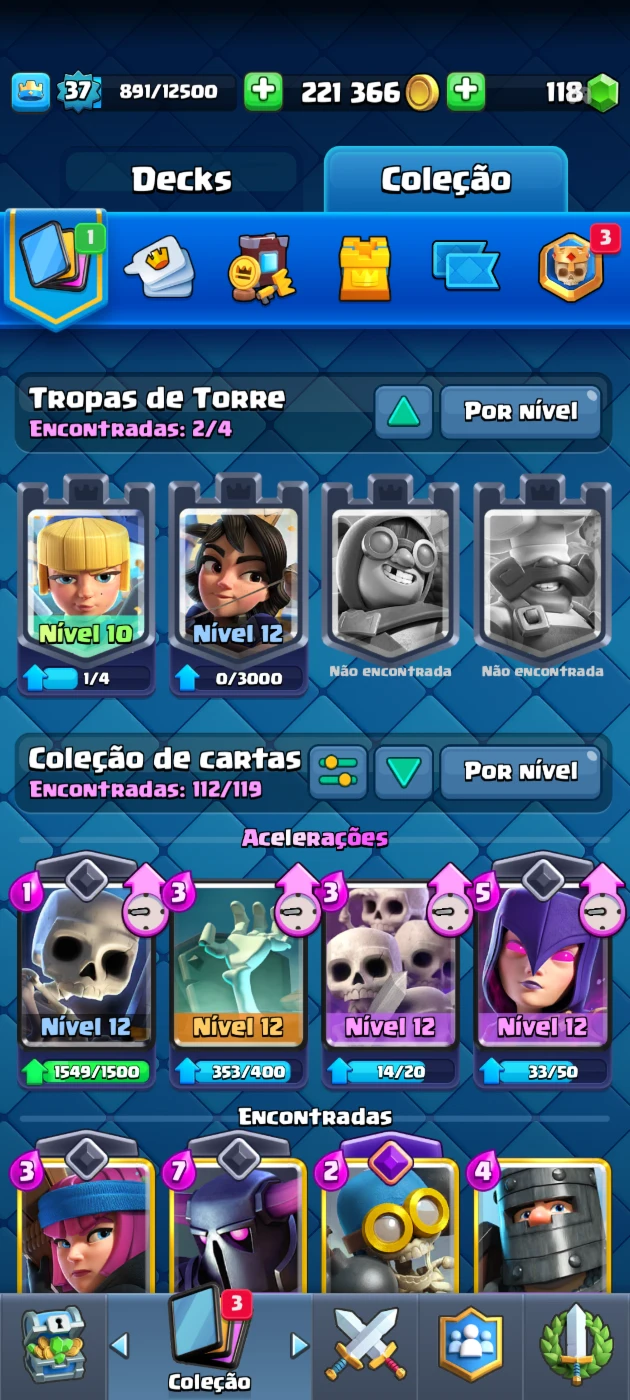Go to the battle crossed swords tab
Viewport: 630px width, 1400px height.
(366, 1345)
